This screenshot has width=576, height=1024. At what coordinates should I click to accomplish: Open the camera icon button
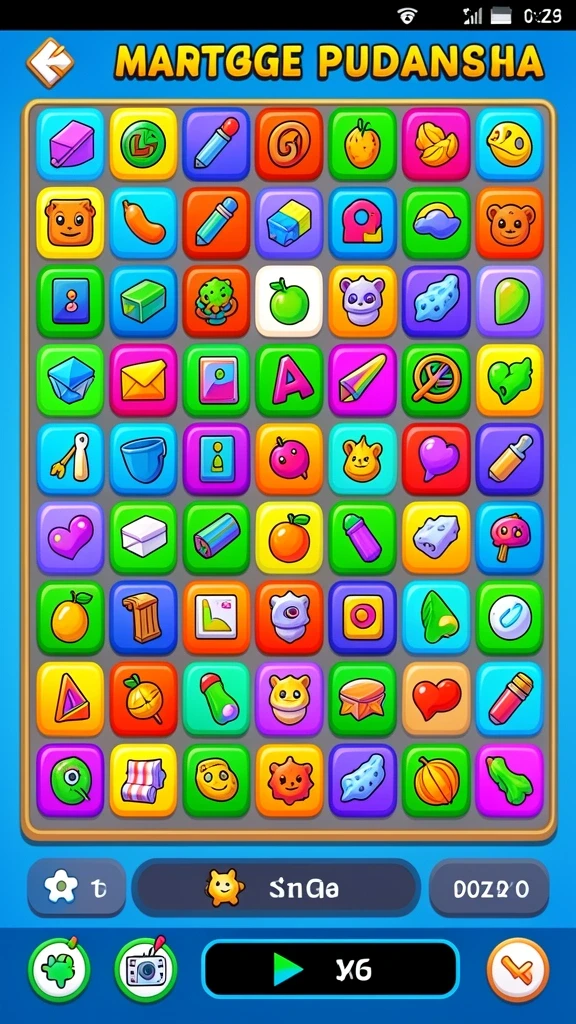coord(146,968)
